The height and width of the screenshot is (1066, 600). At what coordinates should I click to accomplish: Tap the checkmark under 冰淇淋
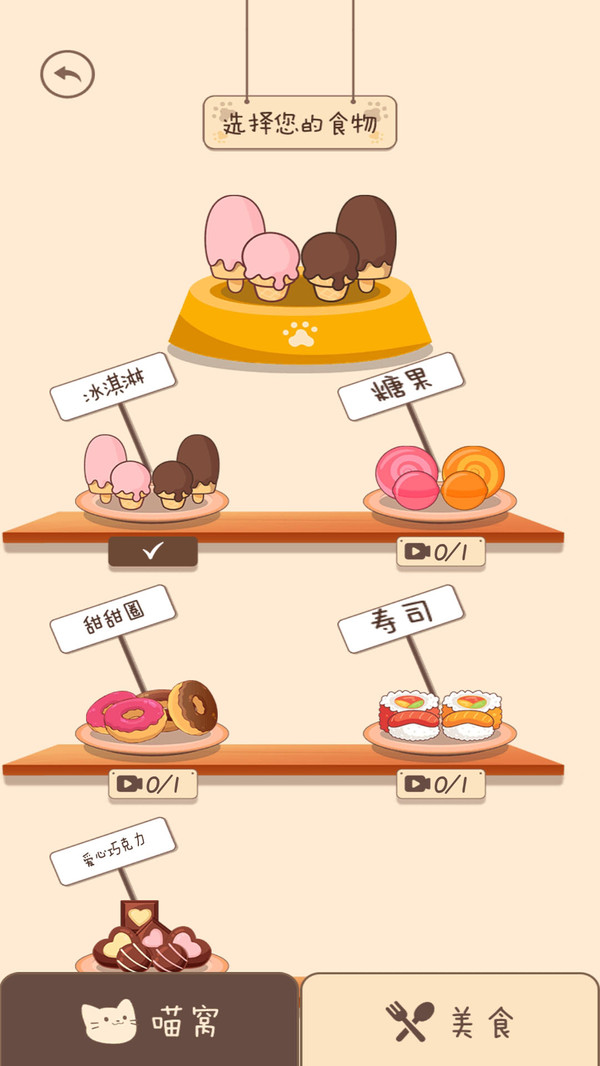152,551
